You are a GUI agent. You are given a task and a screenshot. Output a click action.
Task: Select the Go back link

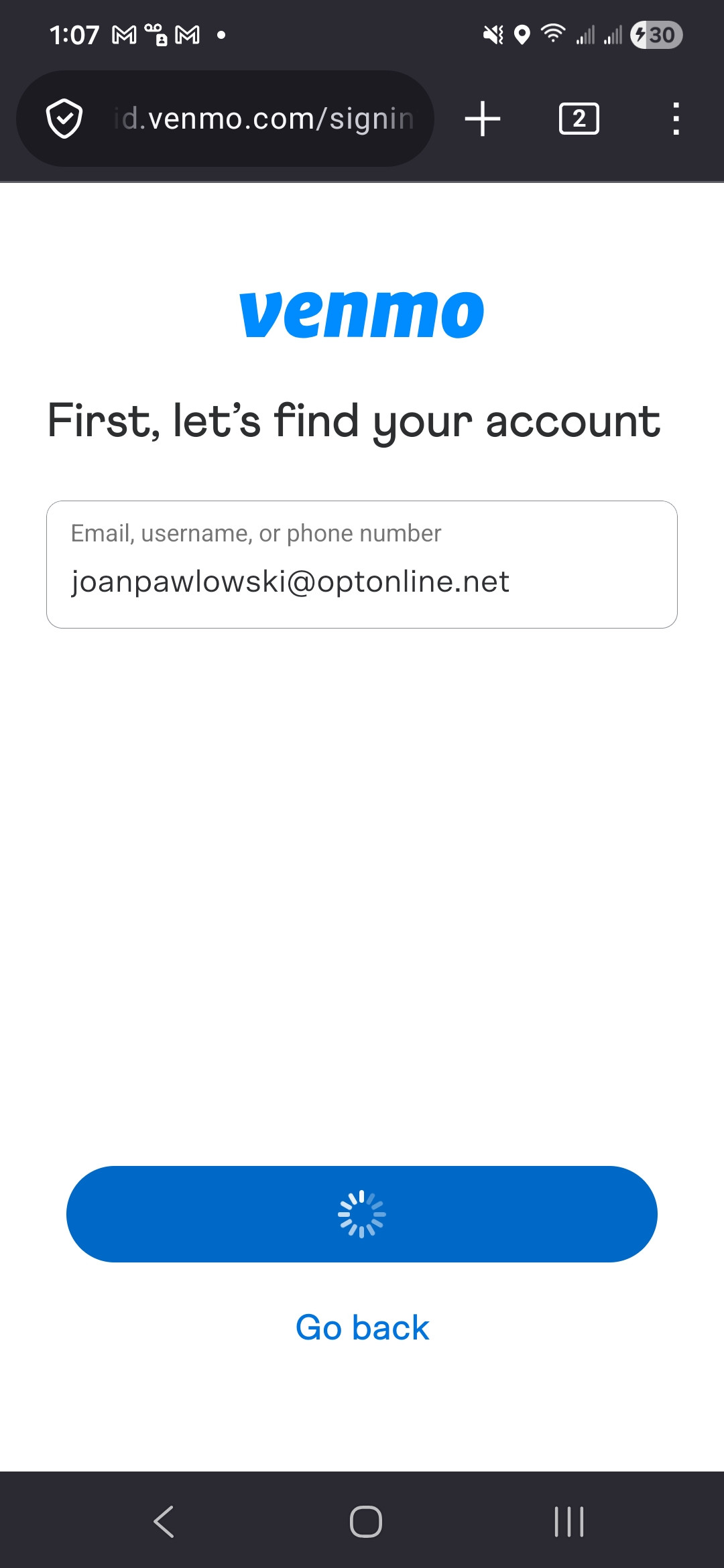362,1327
